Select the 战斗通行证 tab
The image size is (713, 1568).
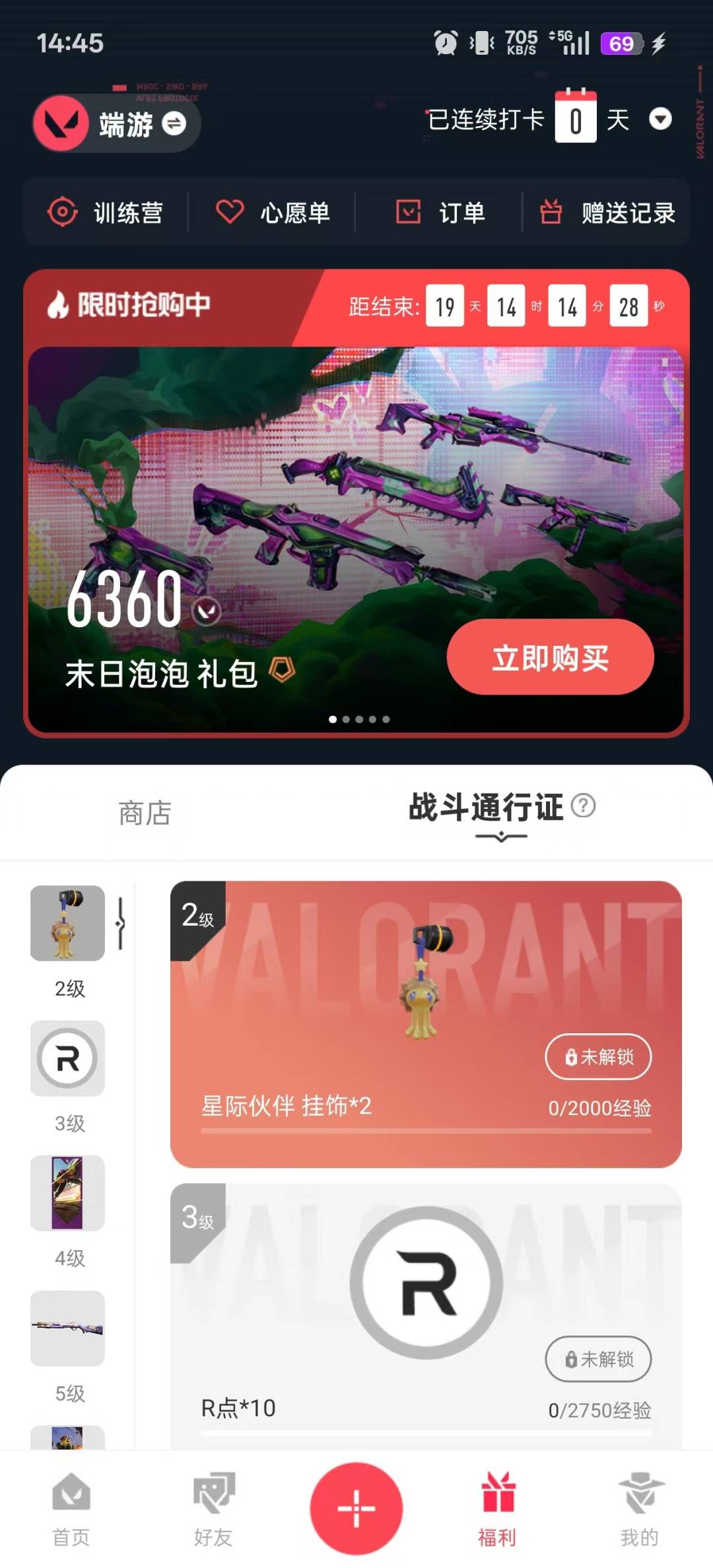pos(486,808)
